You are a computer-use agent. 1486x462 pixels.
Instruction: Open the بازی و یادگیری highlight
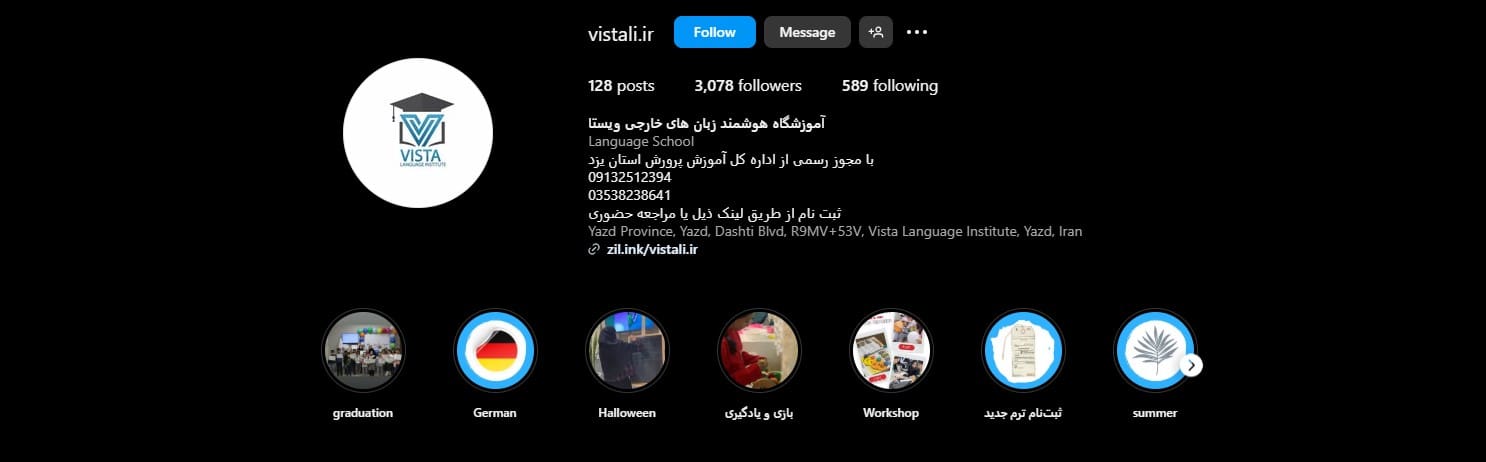759,351
